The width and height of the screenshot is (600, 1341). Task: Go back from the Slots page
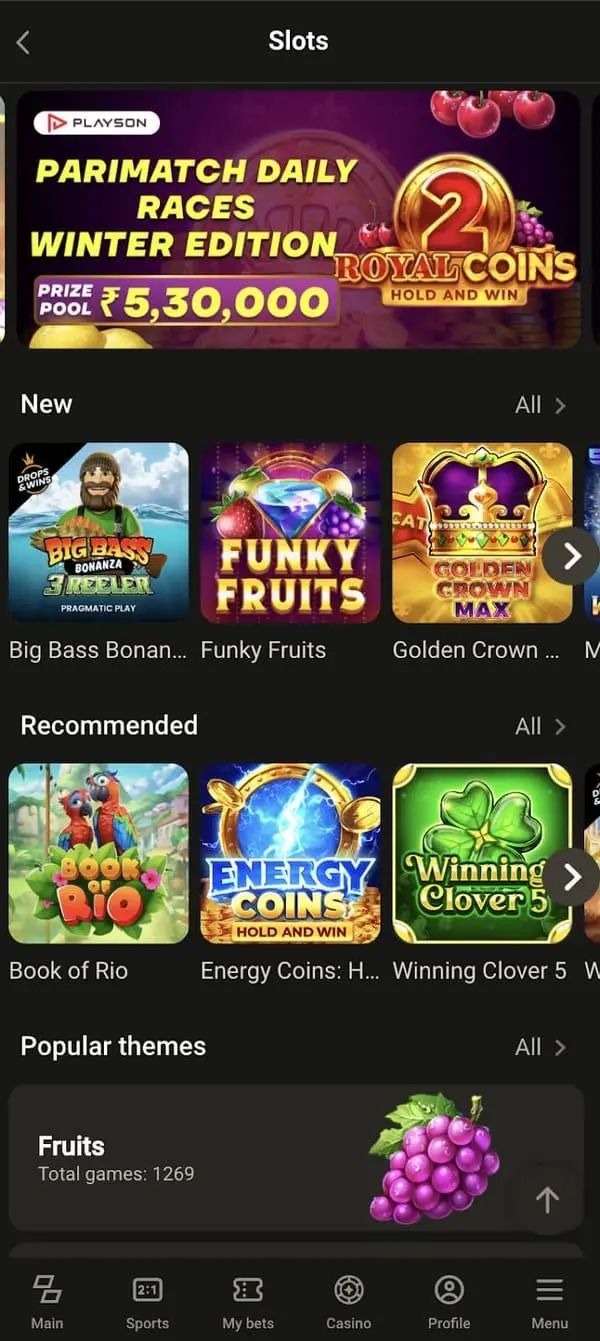click(24, 42)
